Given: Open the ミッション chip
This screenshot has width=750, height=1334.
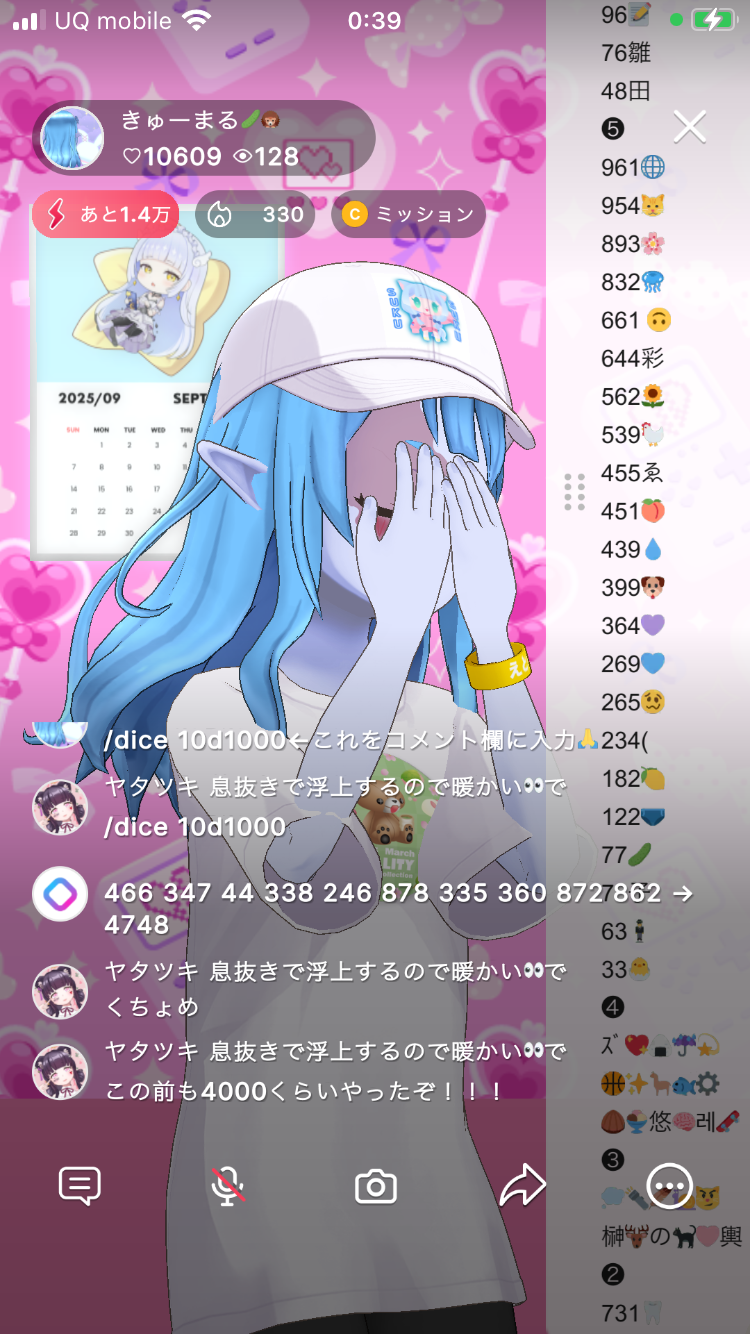Looking at the screenshot, I should (408, 214).
